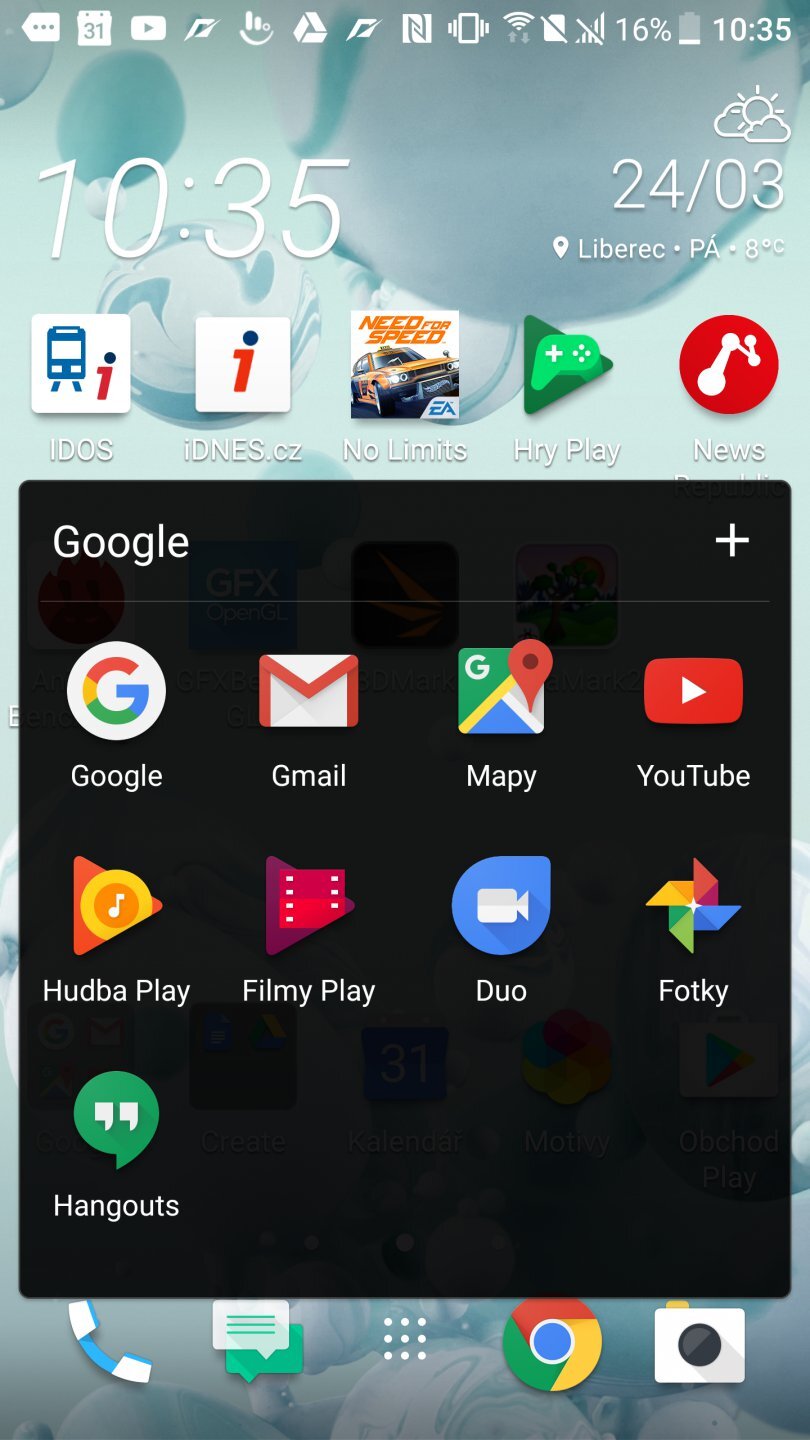Read news in iDNES.cz
Screen dimensions: 810x1440
click(243, 365)
